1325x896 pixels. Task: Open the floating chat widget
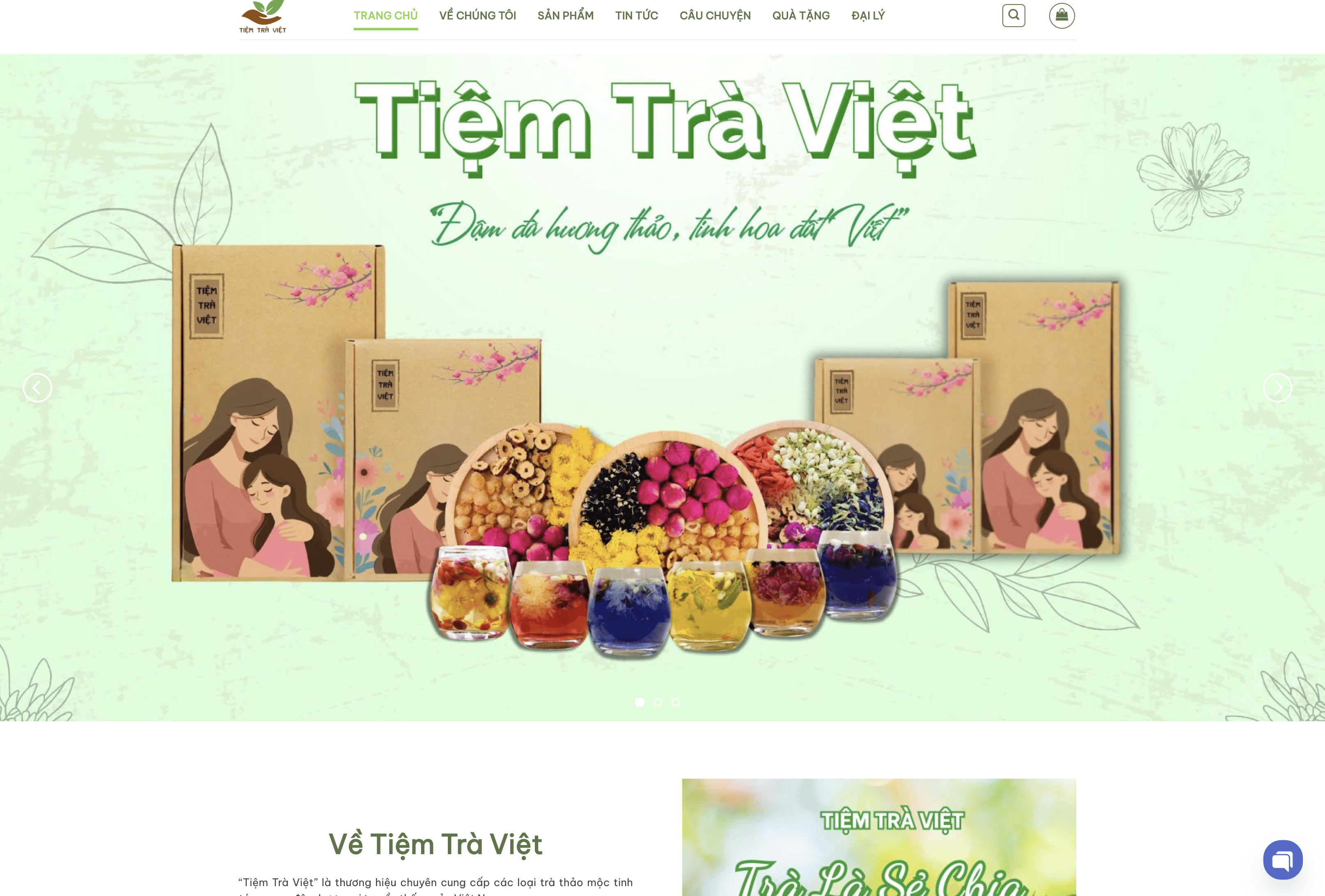pyautogui.click(x=1282, y=859)
